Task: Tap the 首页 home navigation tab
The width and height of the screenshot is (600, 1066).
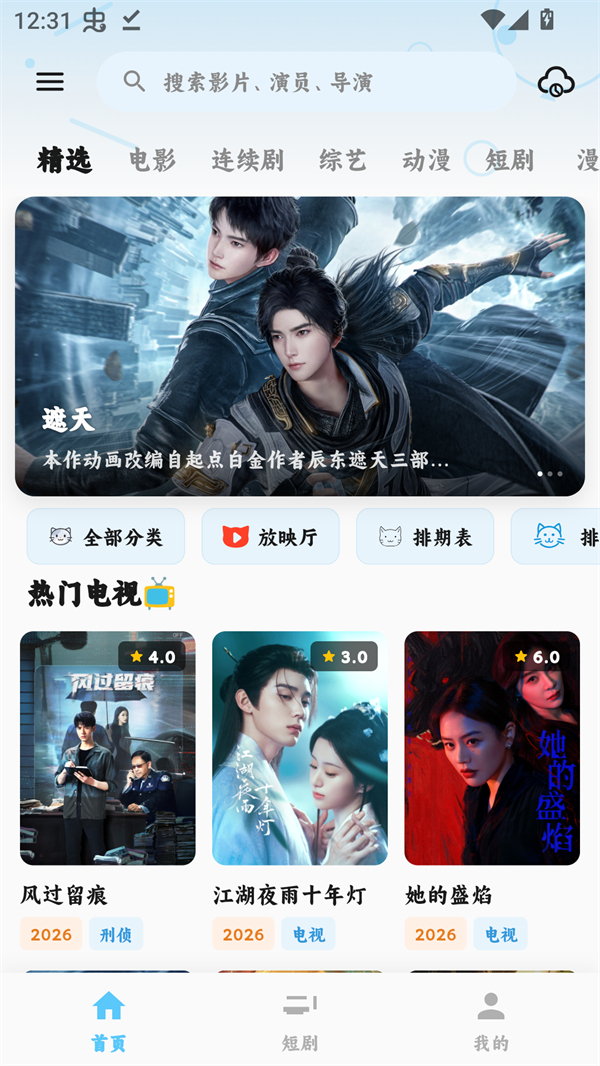Action: tap(109, 1022)
